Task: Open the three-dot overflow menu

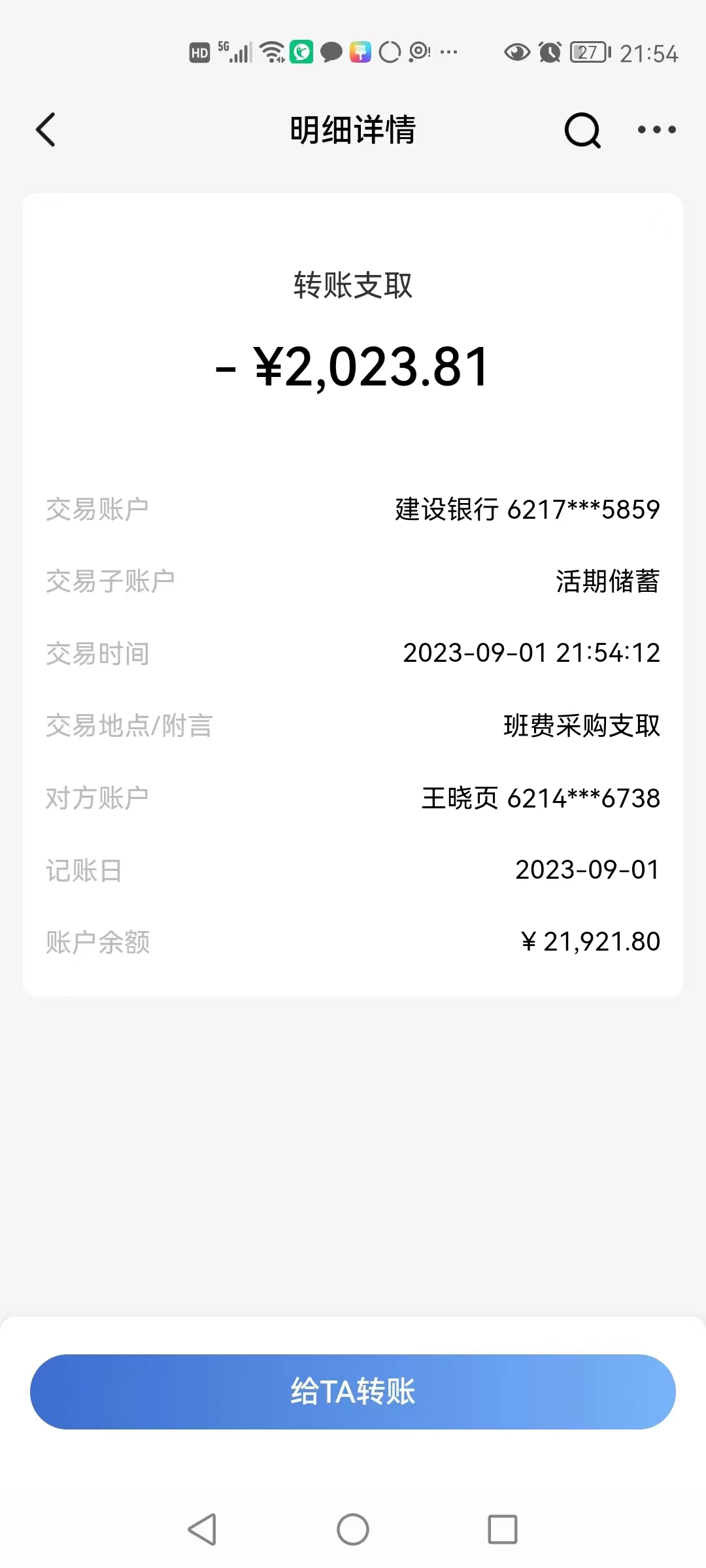Action: coord(656,129)
